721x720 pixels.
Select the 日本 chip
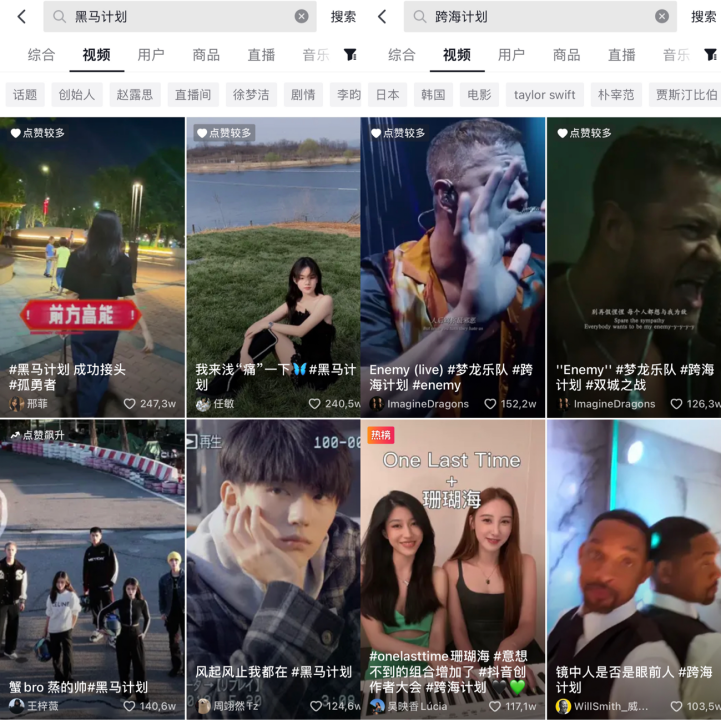point(387,95)
